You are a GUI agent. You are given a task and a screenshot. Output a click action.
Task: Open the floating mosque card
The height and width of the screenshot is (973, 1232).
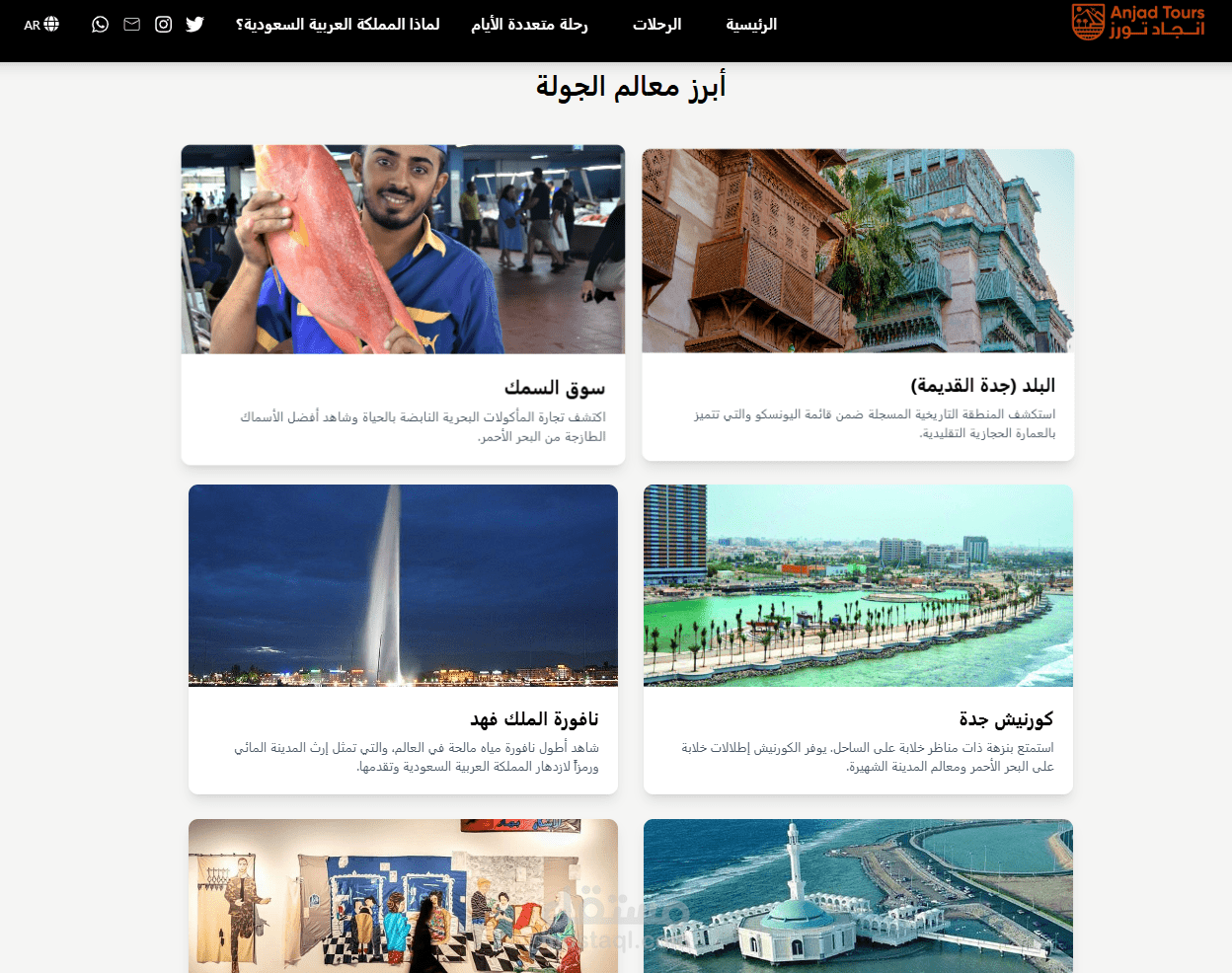tap(858, 896)
